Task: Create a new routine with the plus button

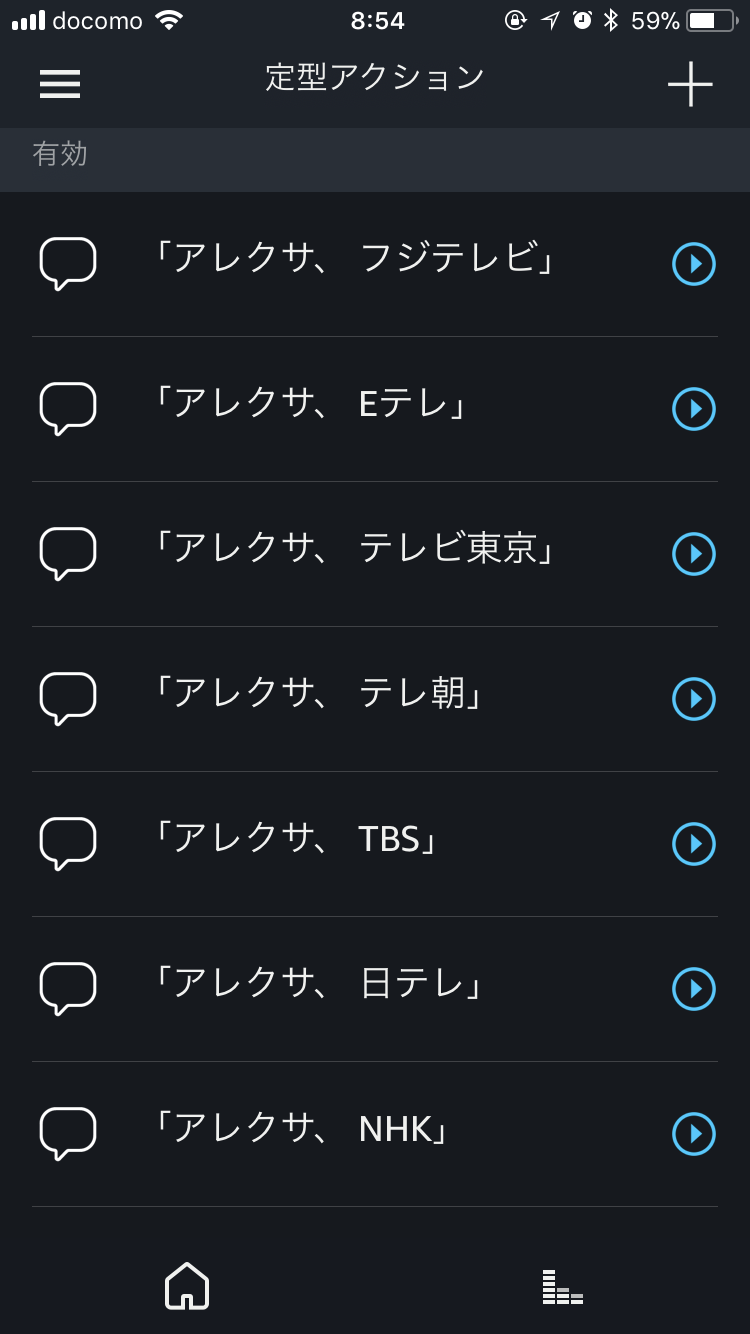Action: (690, 84)
